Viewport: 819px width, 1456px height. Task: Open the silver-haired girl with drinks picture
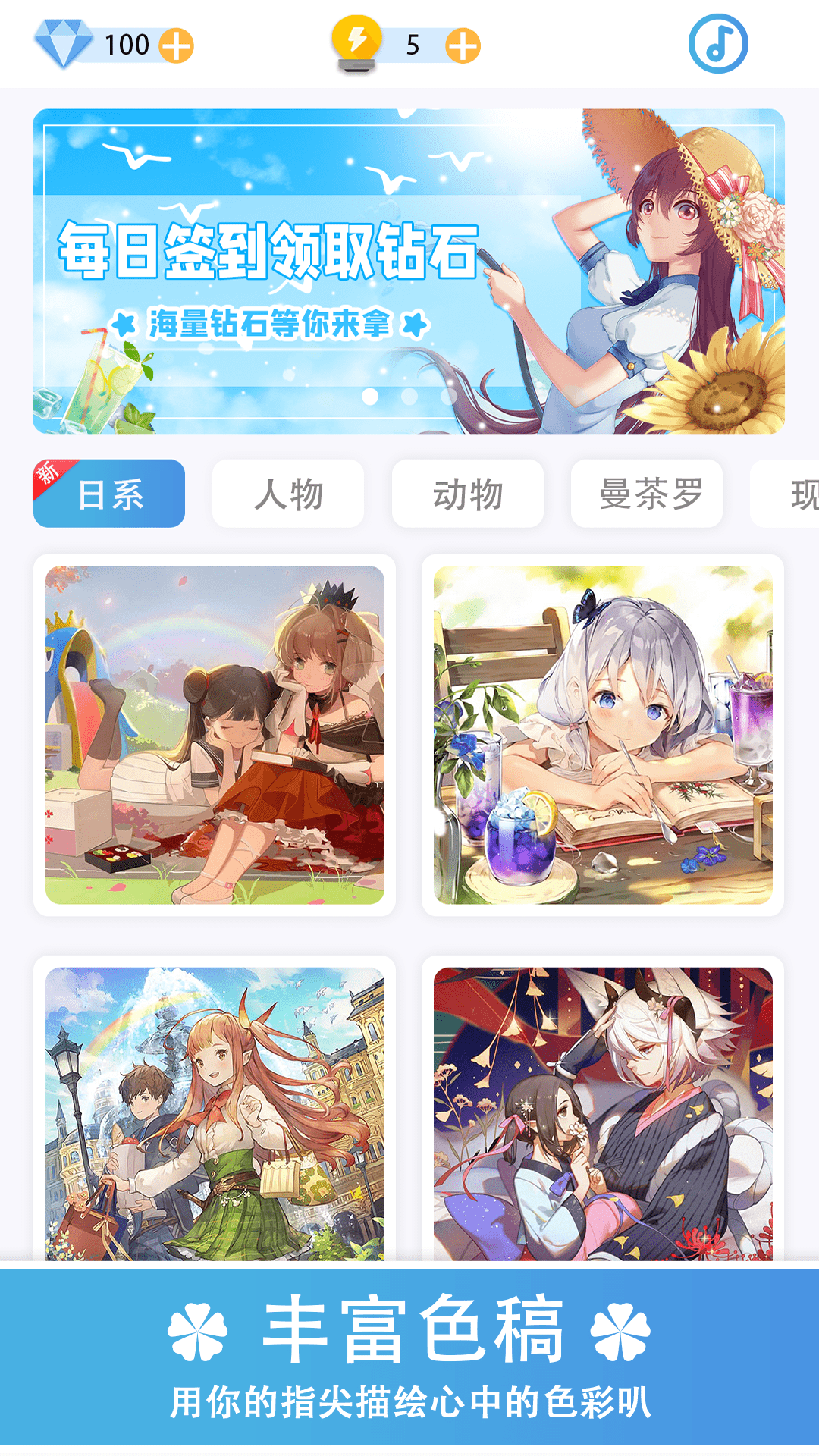coord(603,735)
